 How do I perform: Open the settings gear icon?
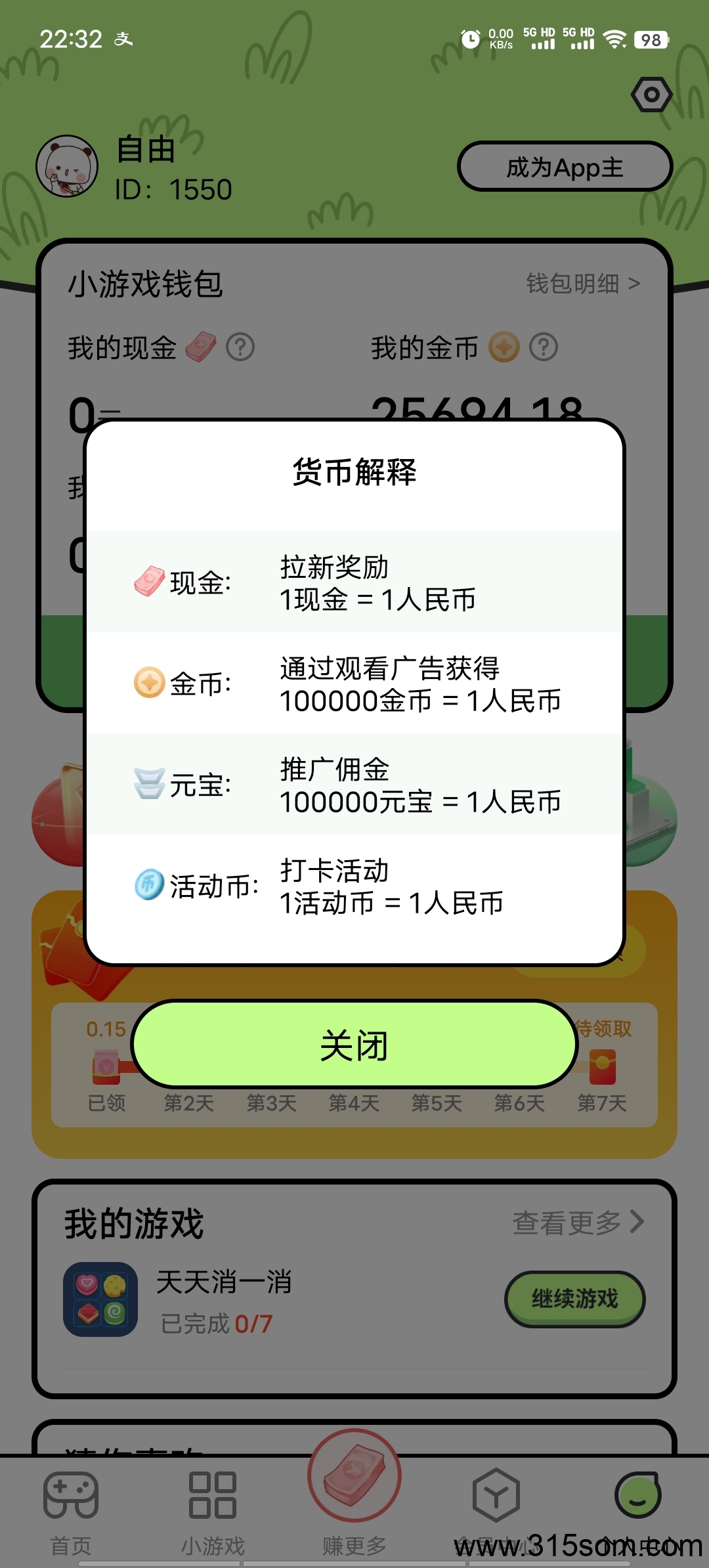[651, 95]
